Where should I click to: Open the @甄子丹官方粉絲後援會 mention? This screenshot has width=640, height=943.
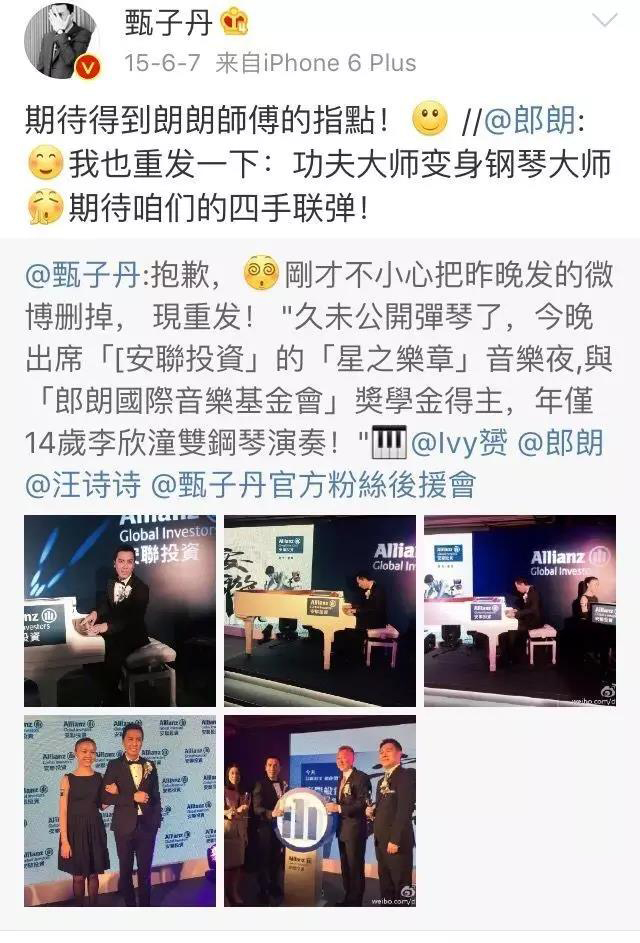point(312,485)
